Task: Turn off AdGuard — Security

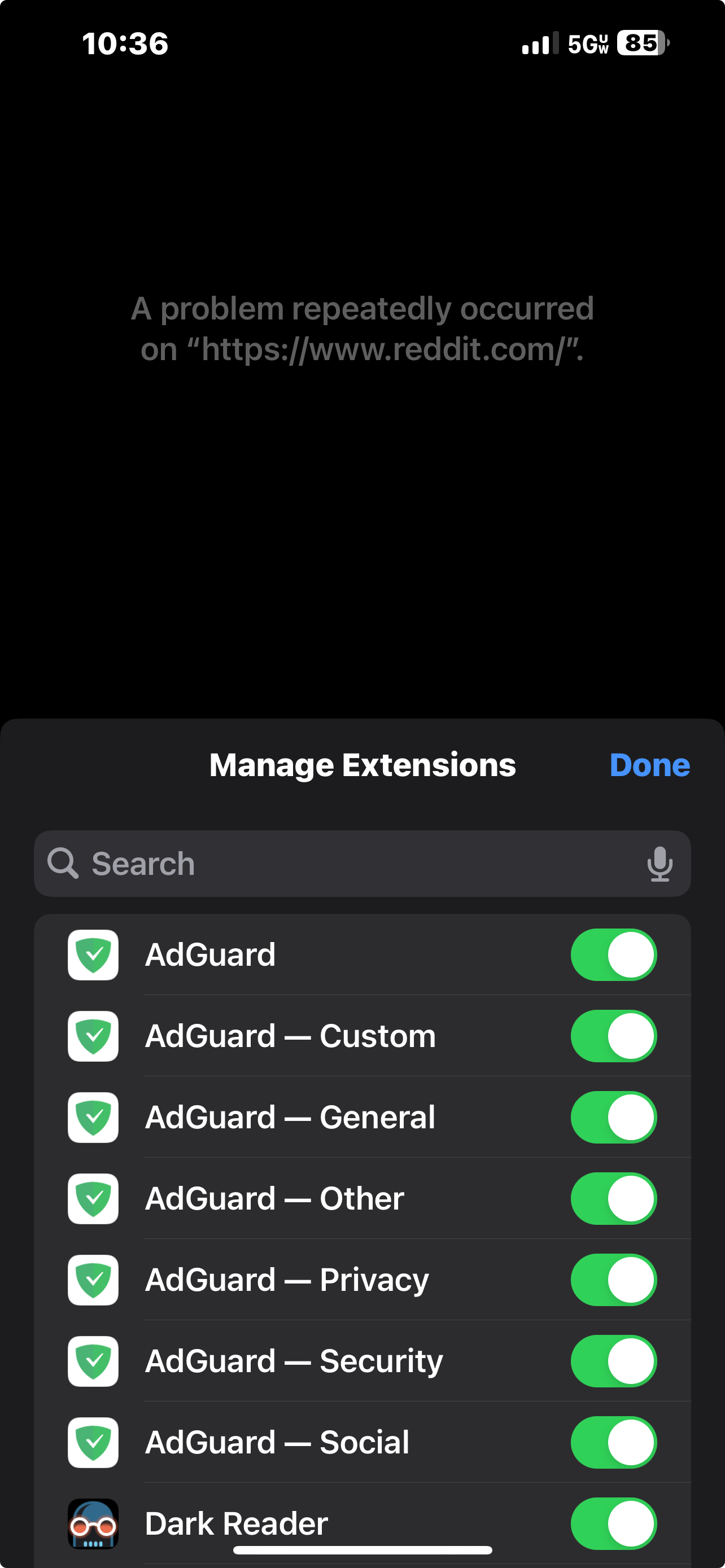Action: (x=613, y=1361)
